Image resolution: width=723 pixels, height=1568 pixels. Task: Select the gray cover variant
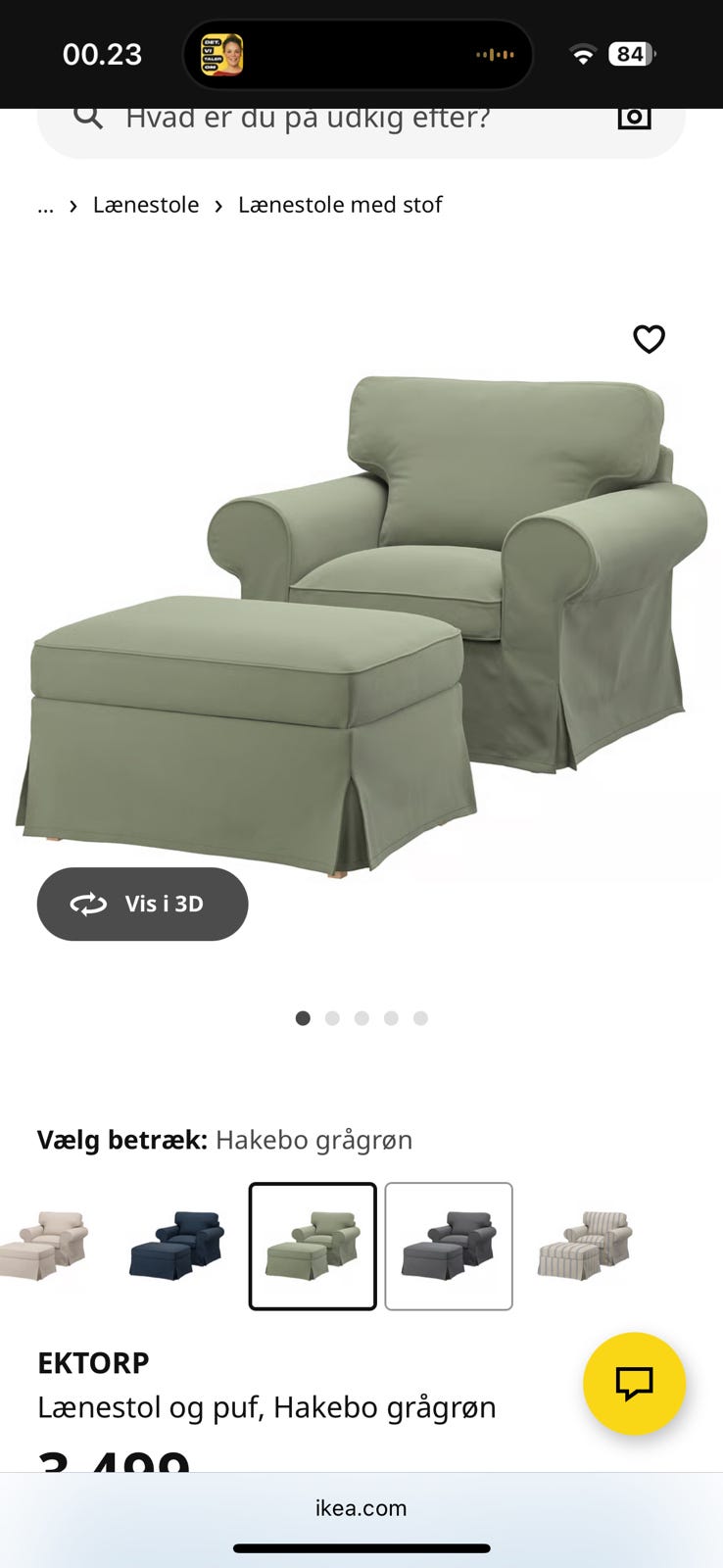click(x=448, y=1247)
